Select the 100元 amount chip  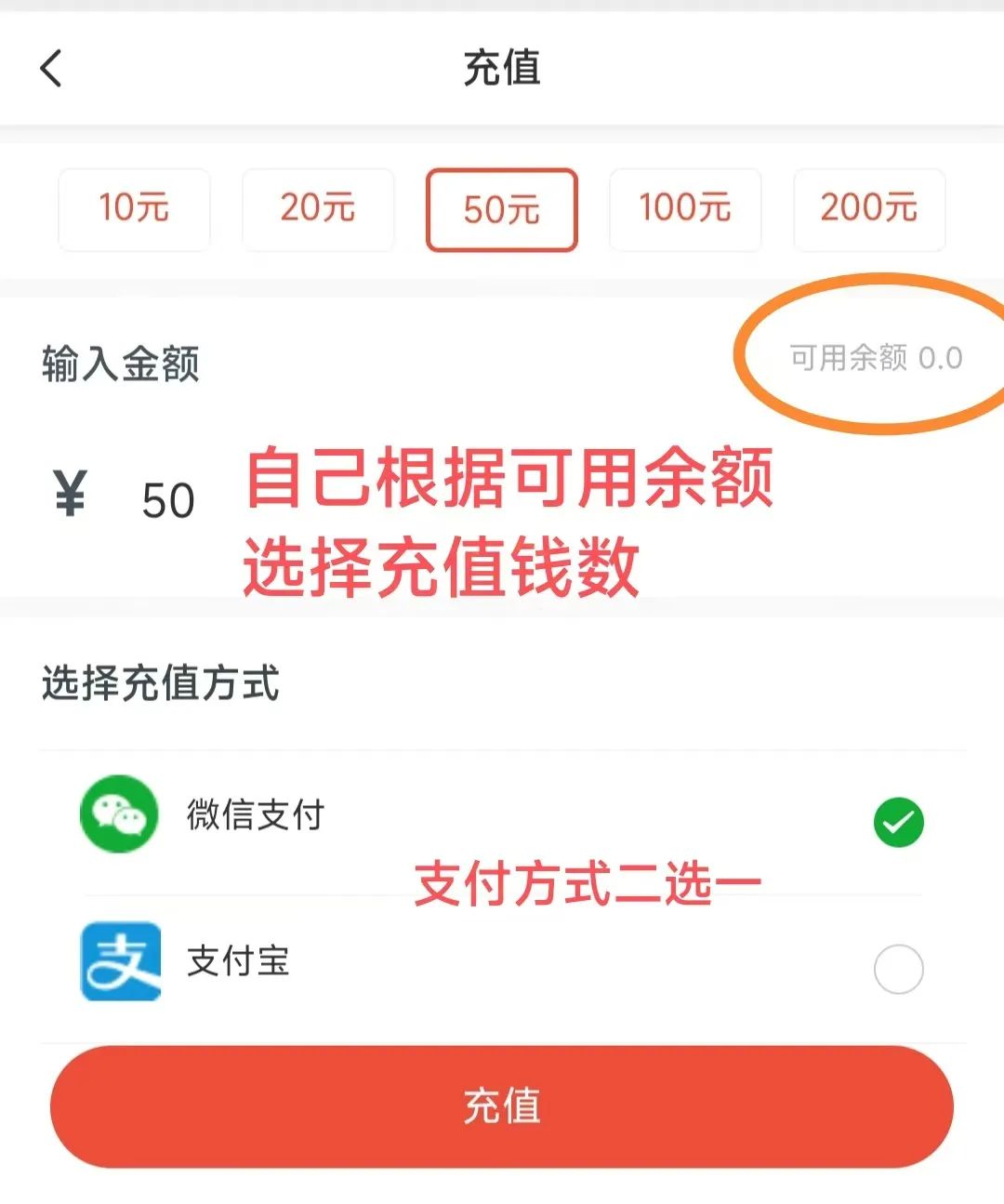pos(685,208)
